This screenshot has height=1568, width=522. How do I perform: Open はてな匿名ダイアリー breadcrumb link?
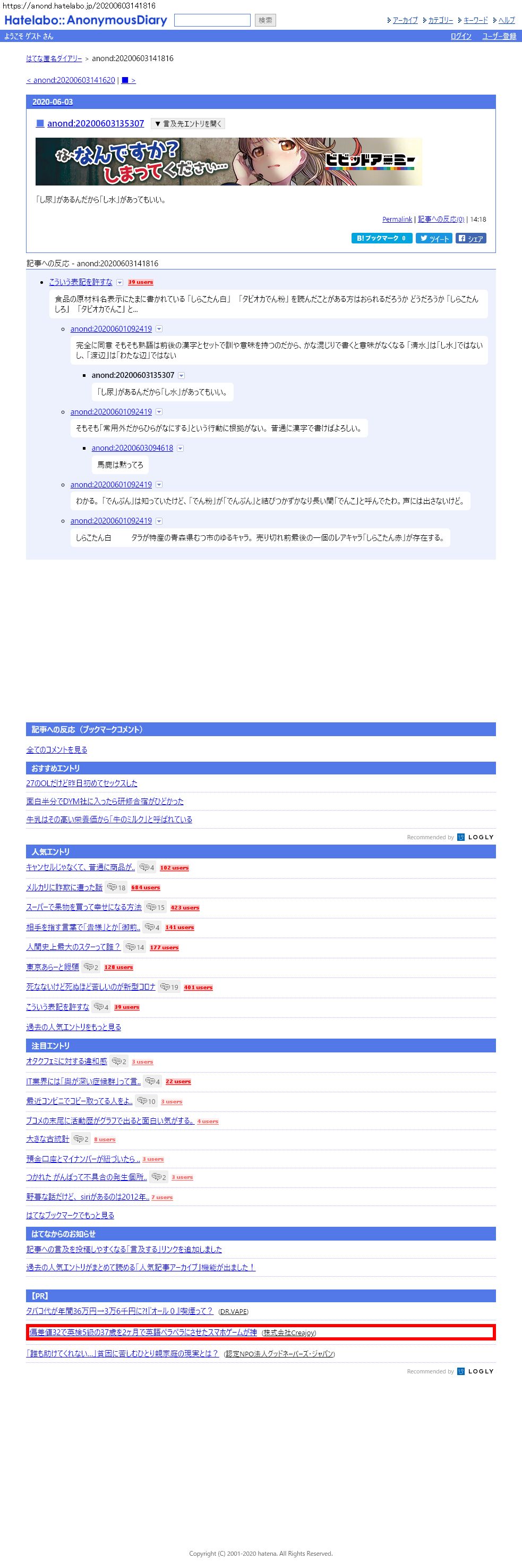(54, 58)
